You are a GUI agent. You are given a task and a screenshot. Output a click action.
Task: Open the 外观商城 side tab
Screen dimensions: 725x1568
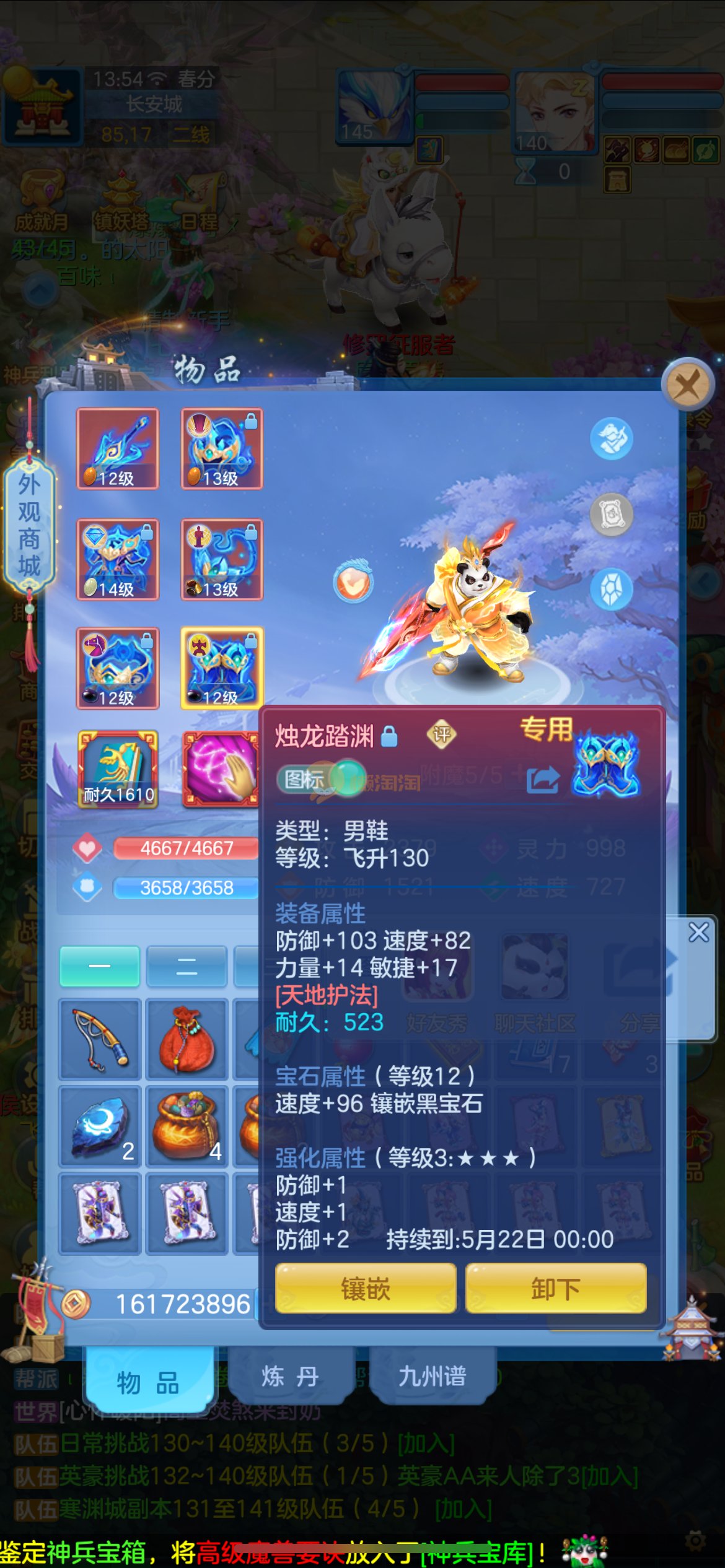[x=29, y=525]
